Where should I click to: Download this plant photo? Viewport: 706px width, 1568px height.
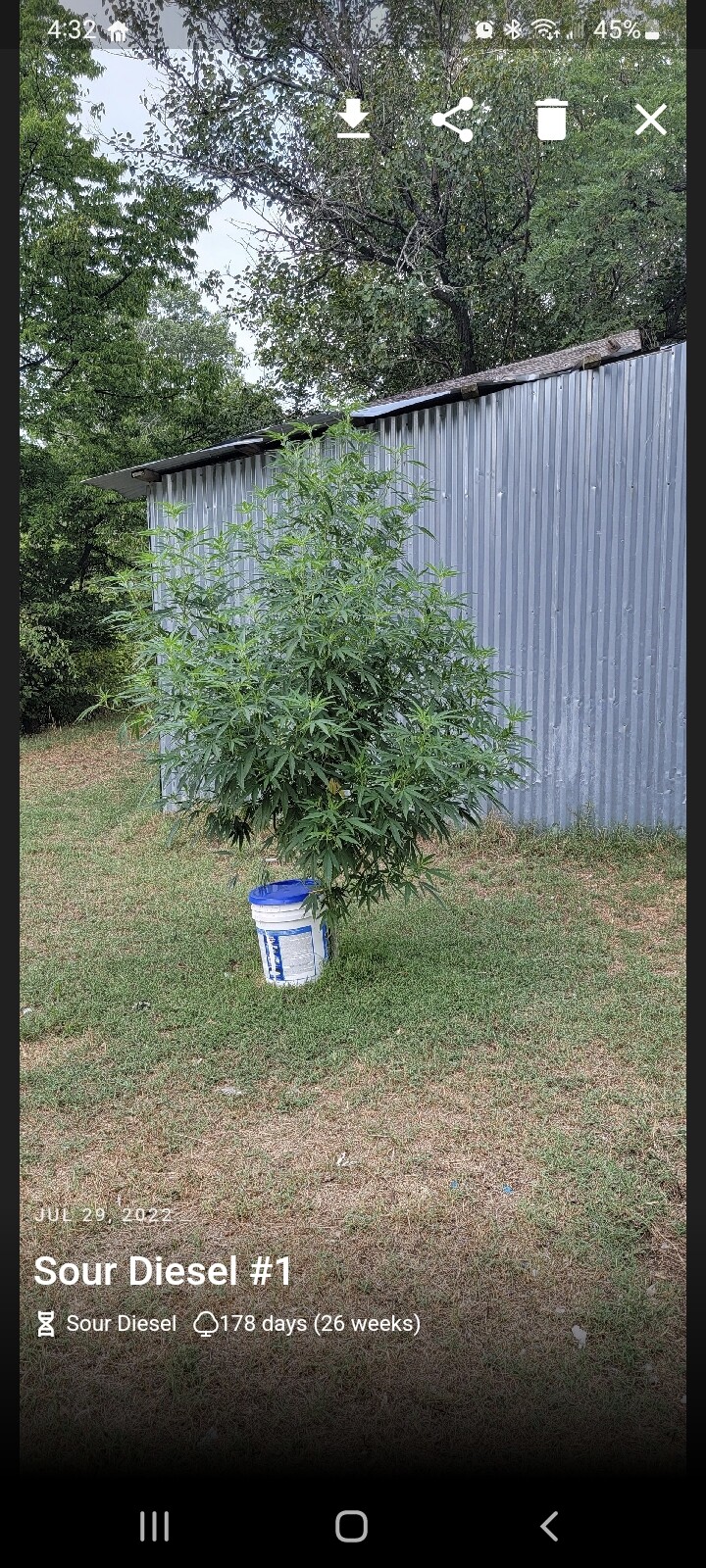click(353, 120)
